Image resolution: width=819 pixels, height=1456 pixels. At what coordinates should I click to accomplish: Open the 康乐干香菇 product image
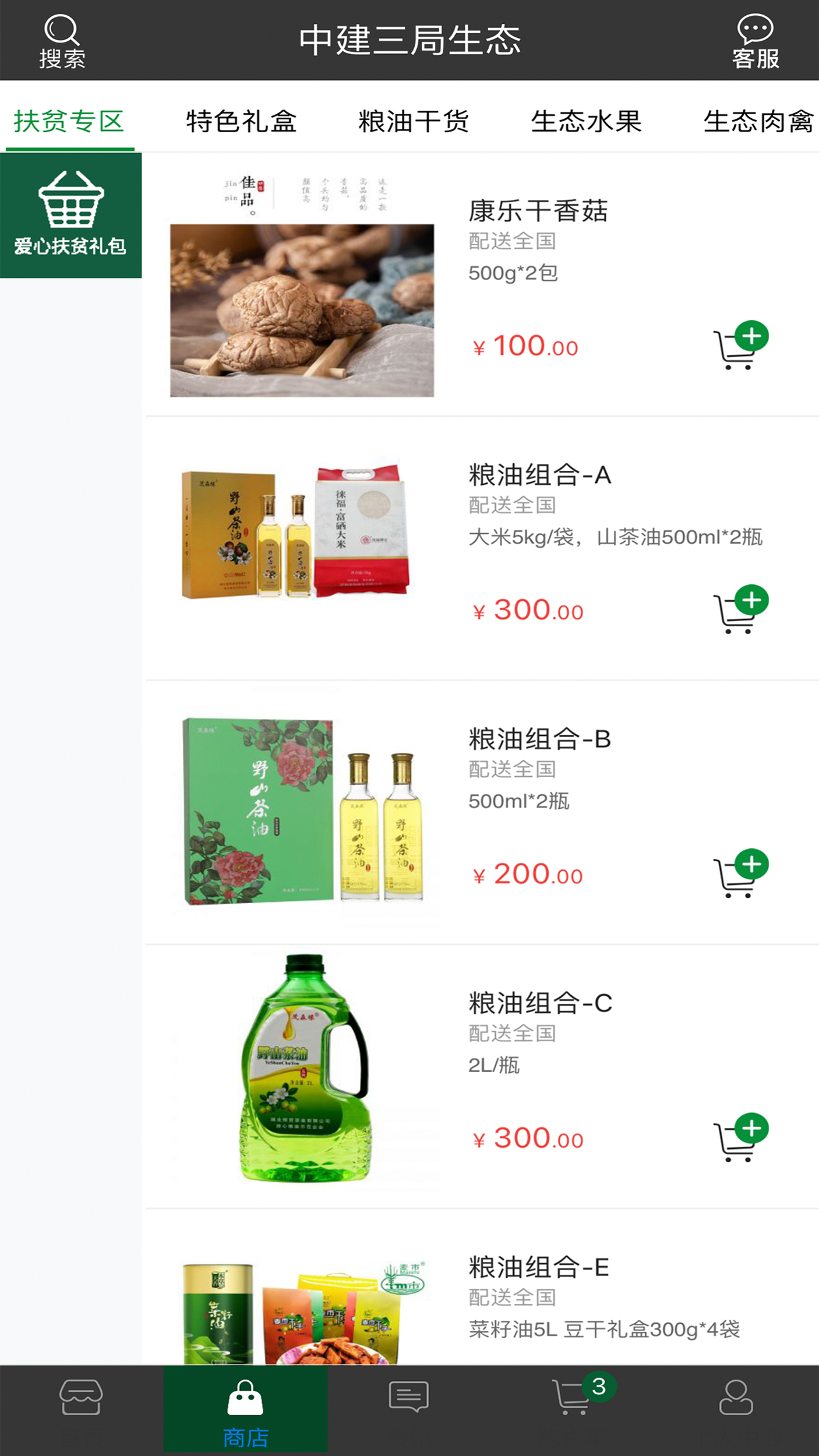point(302,310)
